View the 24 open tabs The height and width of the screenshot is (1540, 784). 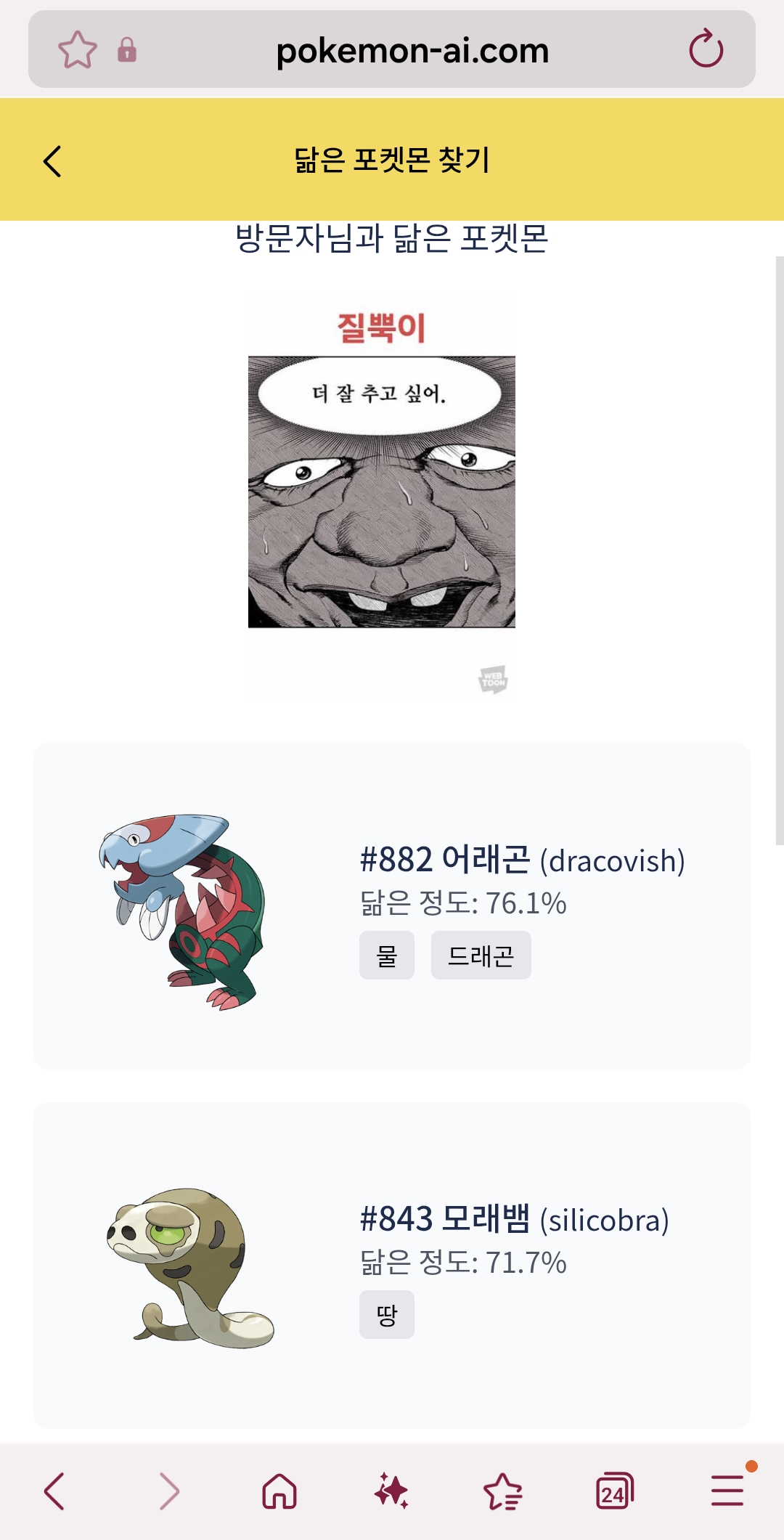tap(615, 1491)
